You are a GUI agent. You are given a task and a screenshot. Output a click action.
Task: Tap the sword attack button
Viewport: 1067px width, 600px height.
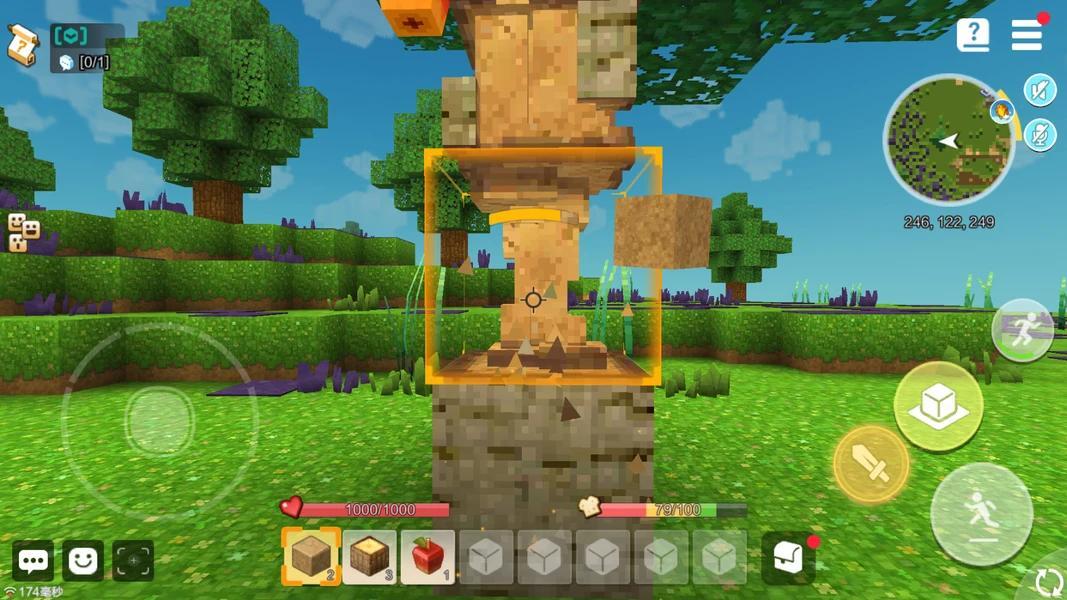[871, 464]
